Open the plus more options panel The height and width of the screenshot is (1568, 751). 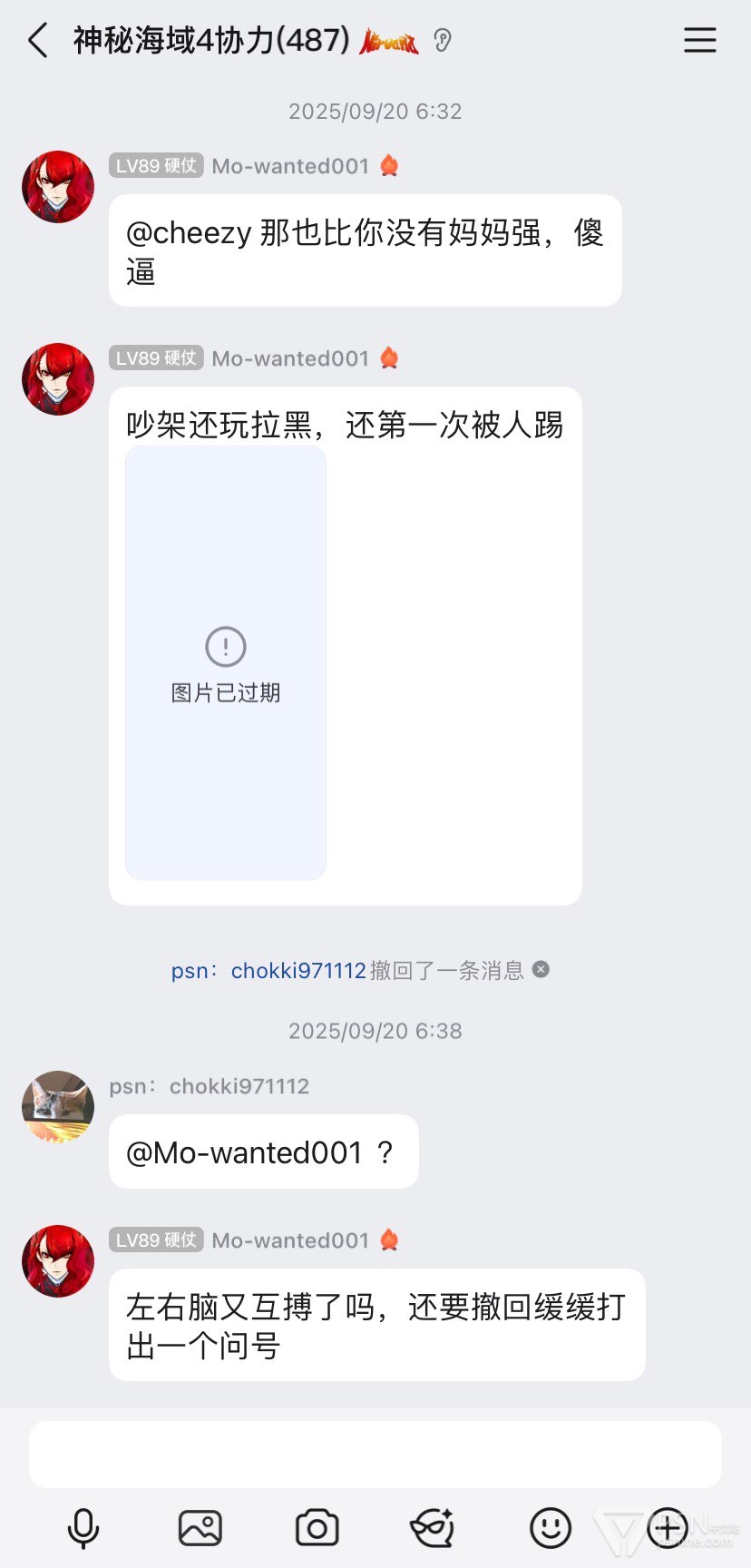click(x=667, y=1528)
